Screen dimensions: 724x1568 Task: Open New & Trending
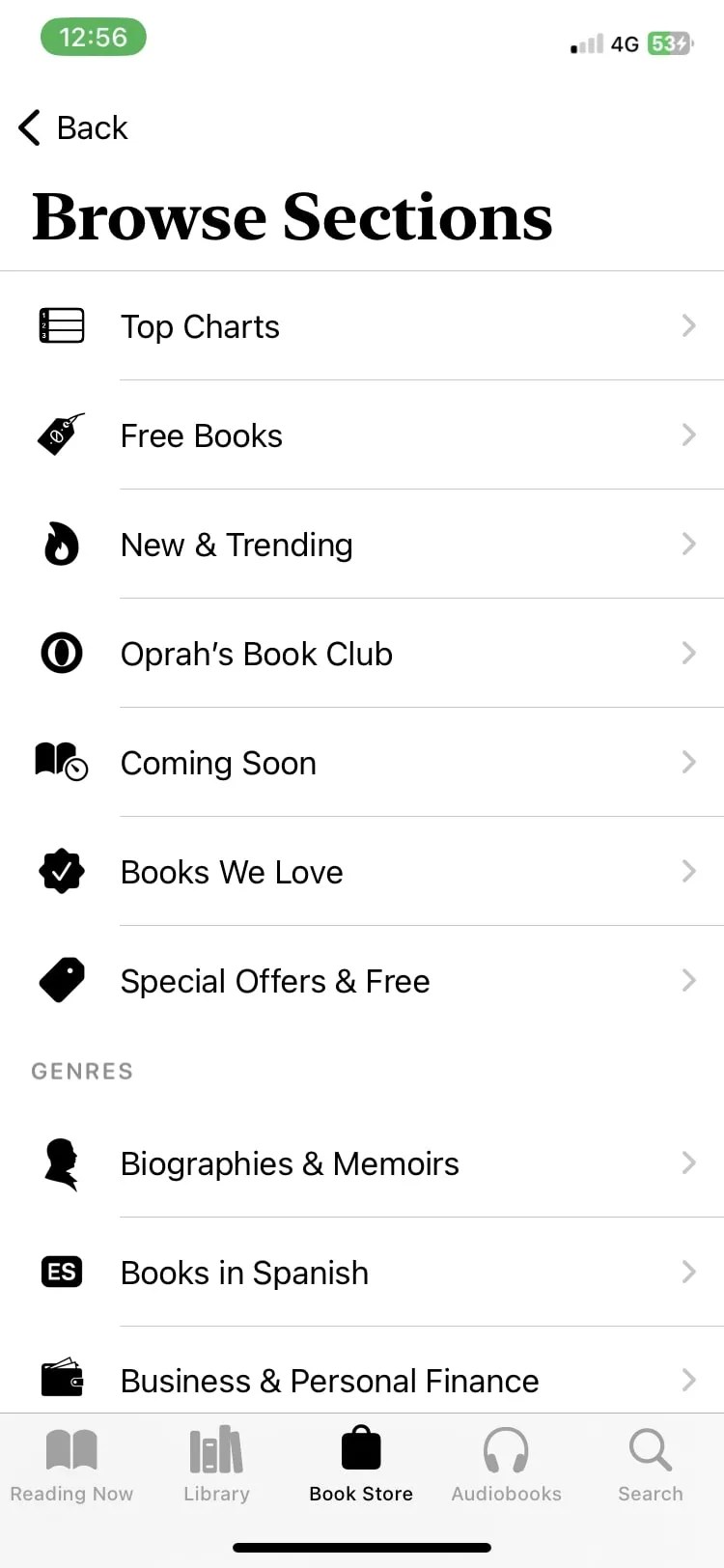236,545
